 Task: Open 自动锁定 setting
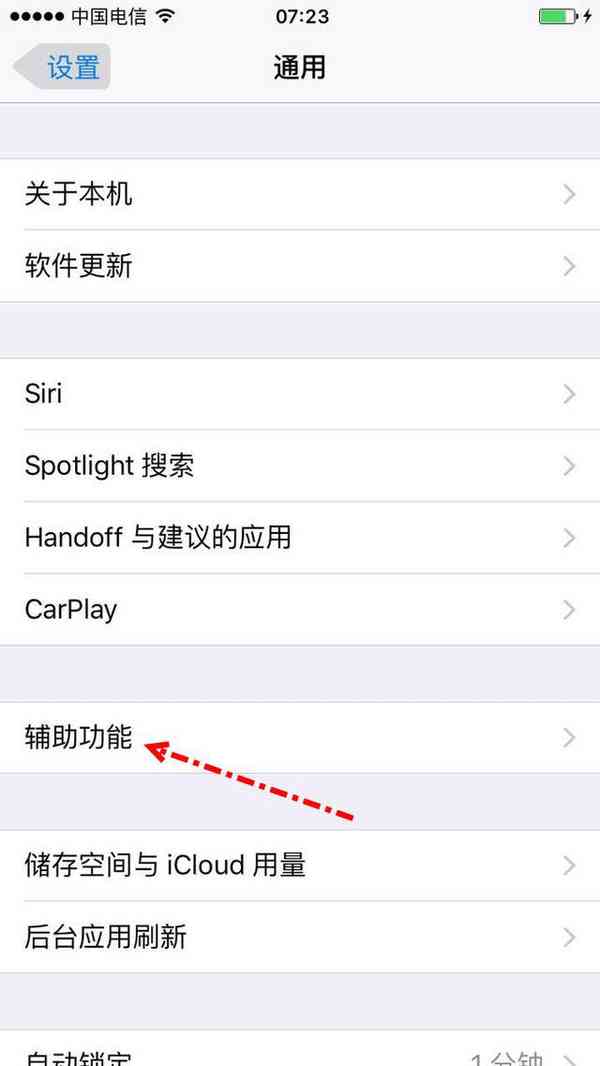pyautogui.click(x=300, y=1054)
